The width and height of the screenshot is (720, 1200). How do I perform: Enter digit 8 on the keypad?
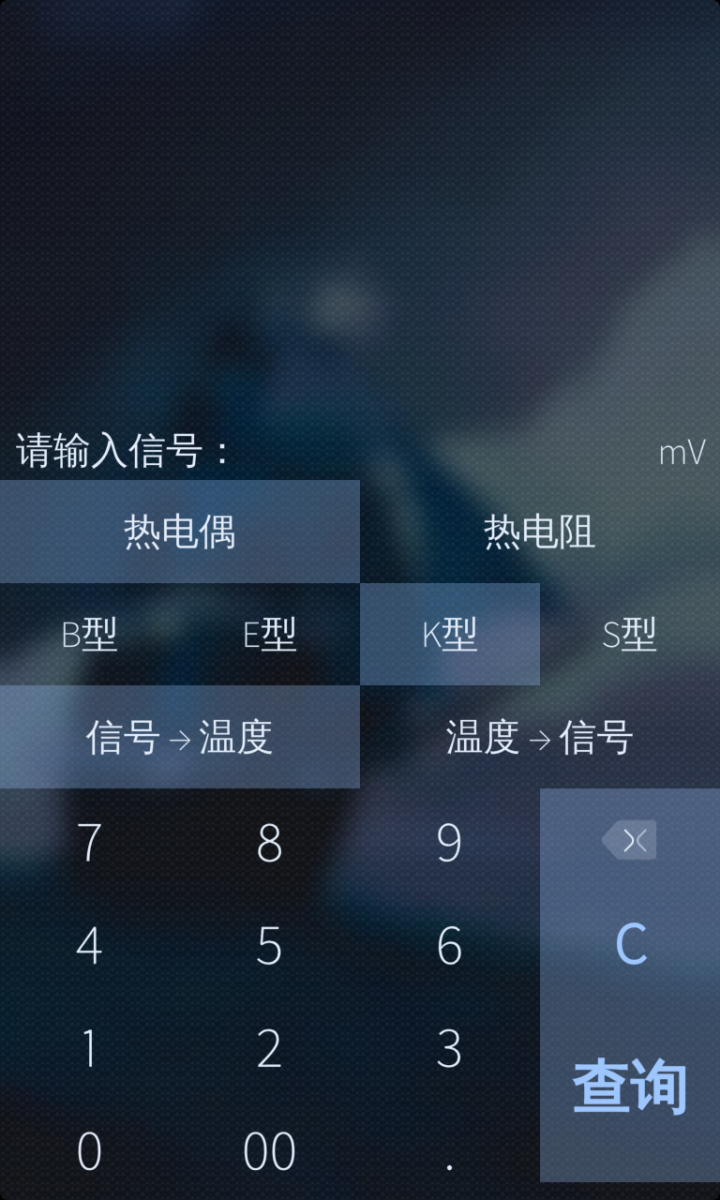(270, 842)
